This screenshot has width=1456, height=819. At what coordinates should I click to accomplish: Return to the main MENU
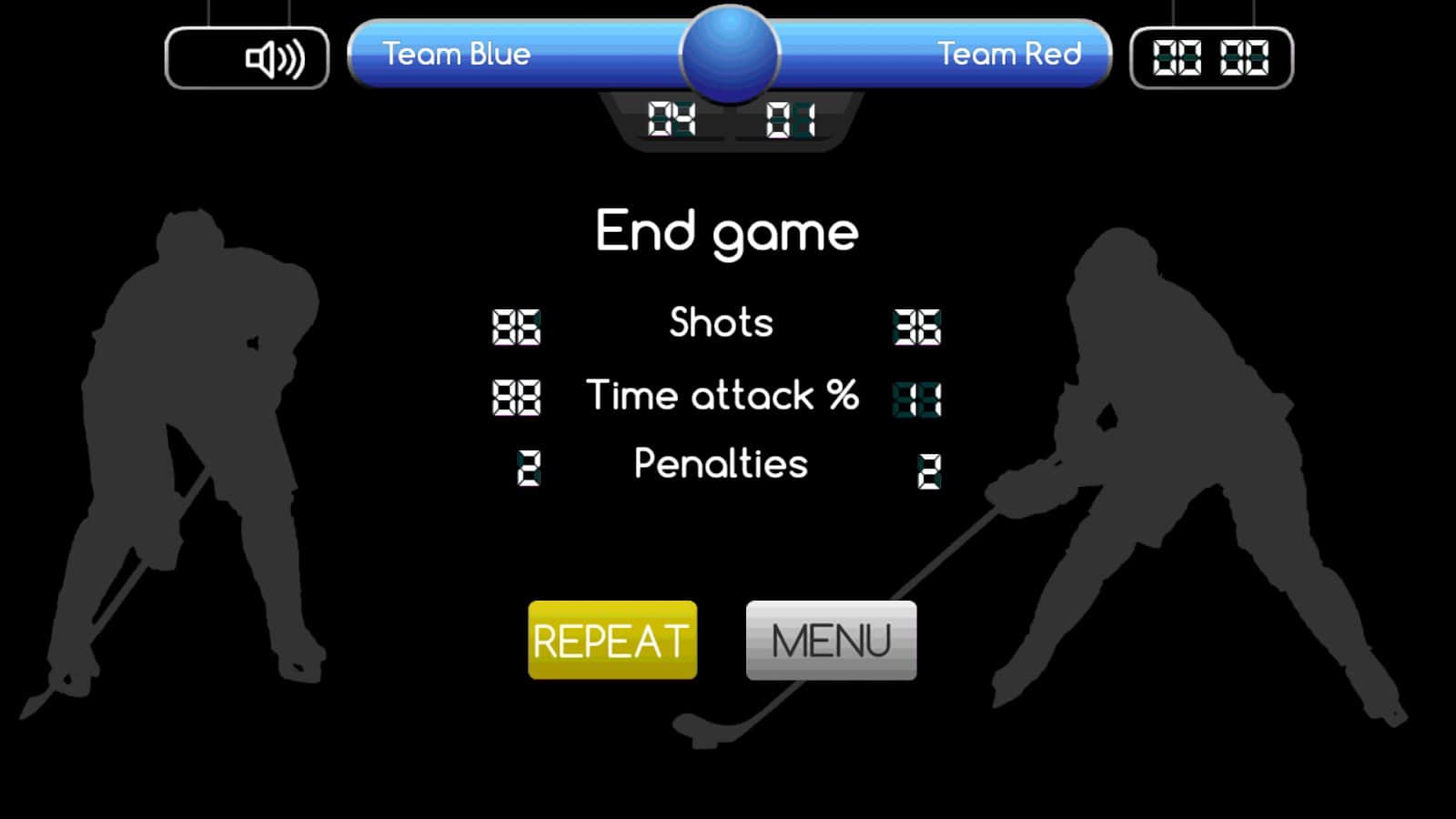(x=831, y=641)
